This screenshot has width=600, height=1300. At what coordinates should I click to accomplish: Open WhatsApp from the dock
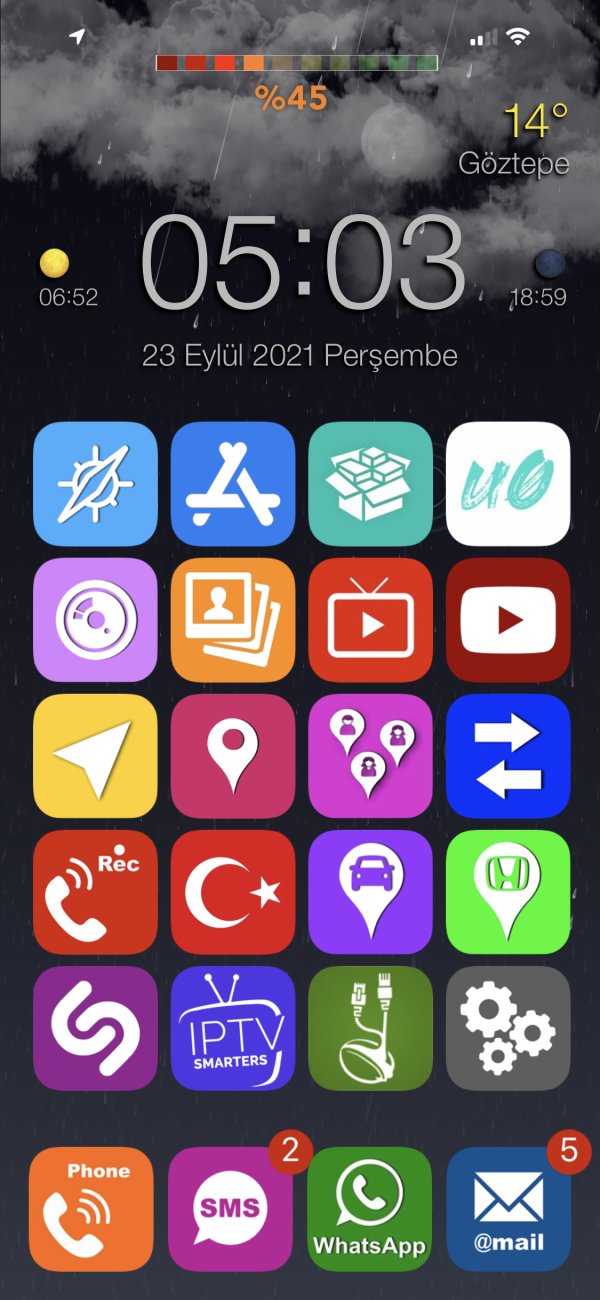(369, 1209)
